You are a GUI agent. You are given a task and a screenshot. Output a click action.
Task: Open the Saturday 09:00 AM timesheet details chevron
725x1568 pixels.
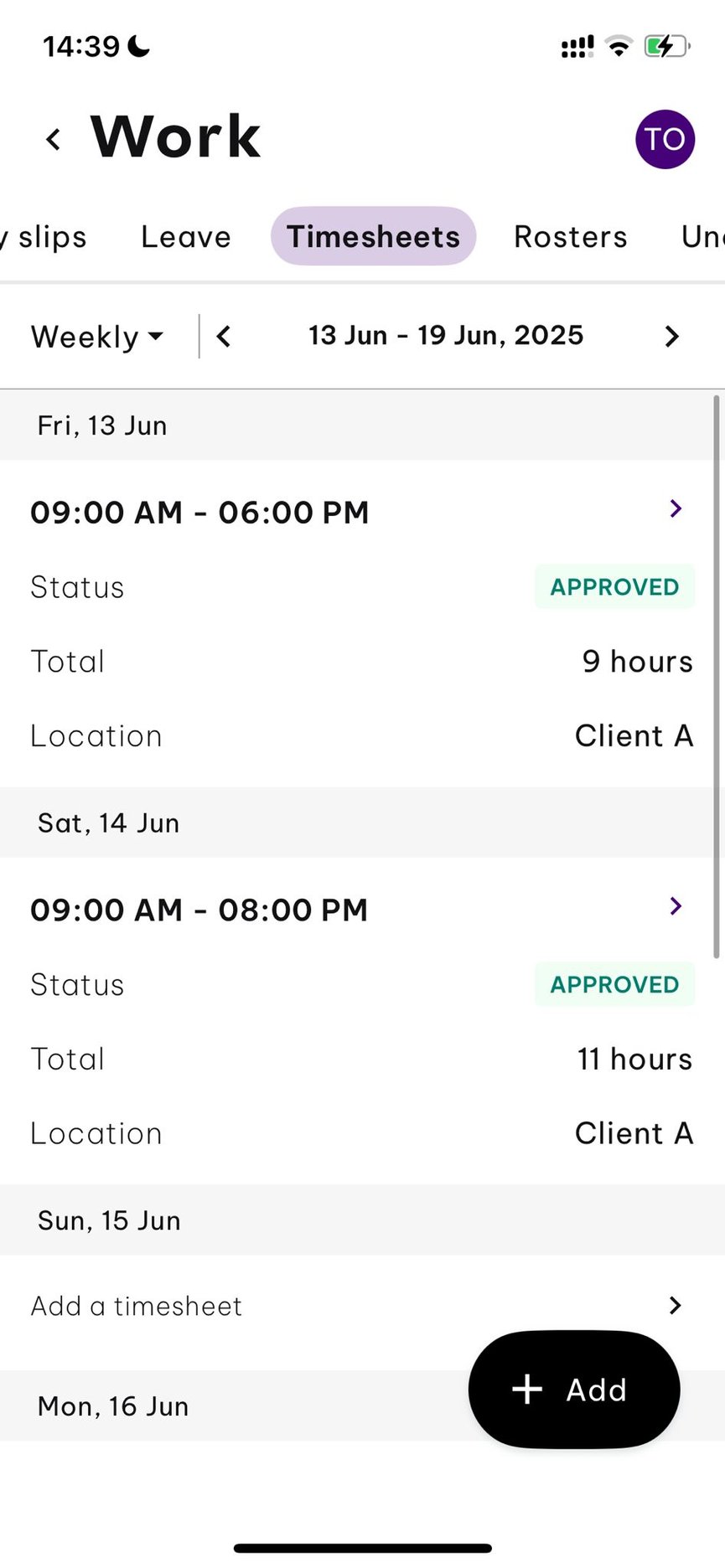click(676, 905)
